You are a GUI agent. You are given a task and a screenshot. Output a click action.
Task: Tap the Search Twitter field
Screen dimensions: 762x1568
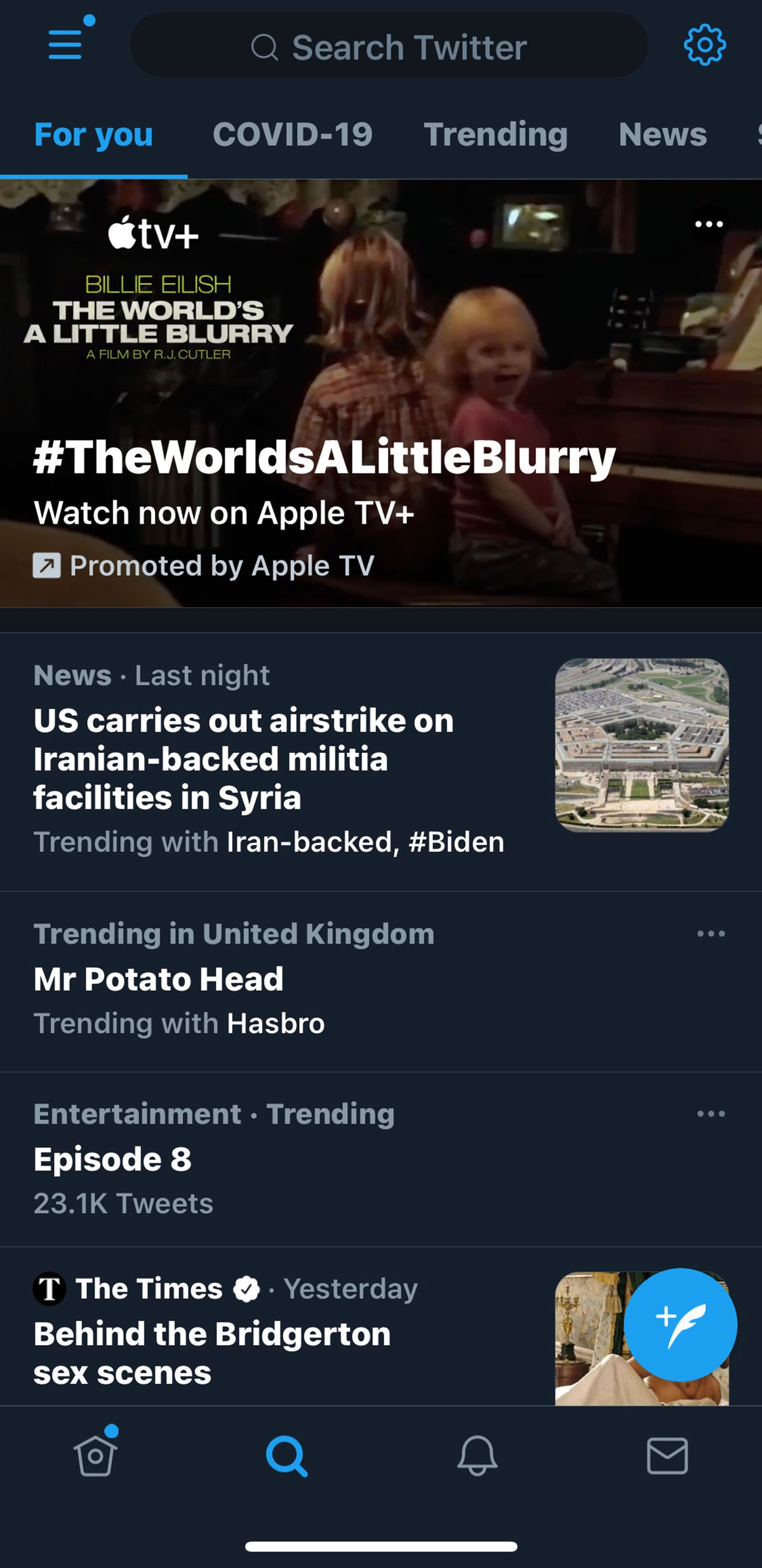click(389, 46)
